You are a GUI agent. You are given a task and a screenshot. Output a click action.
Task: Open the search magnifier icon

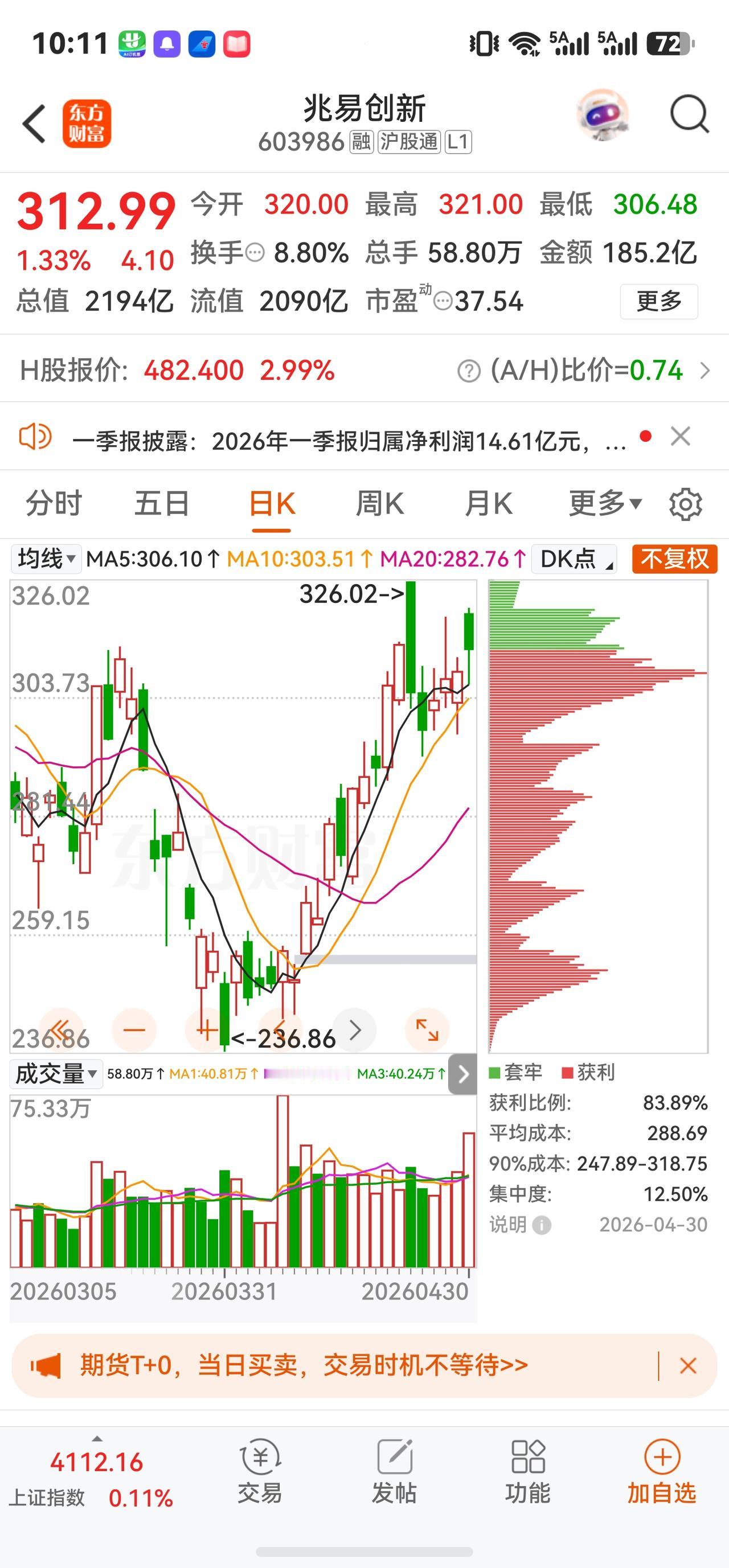[x=689, y=114]
